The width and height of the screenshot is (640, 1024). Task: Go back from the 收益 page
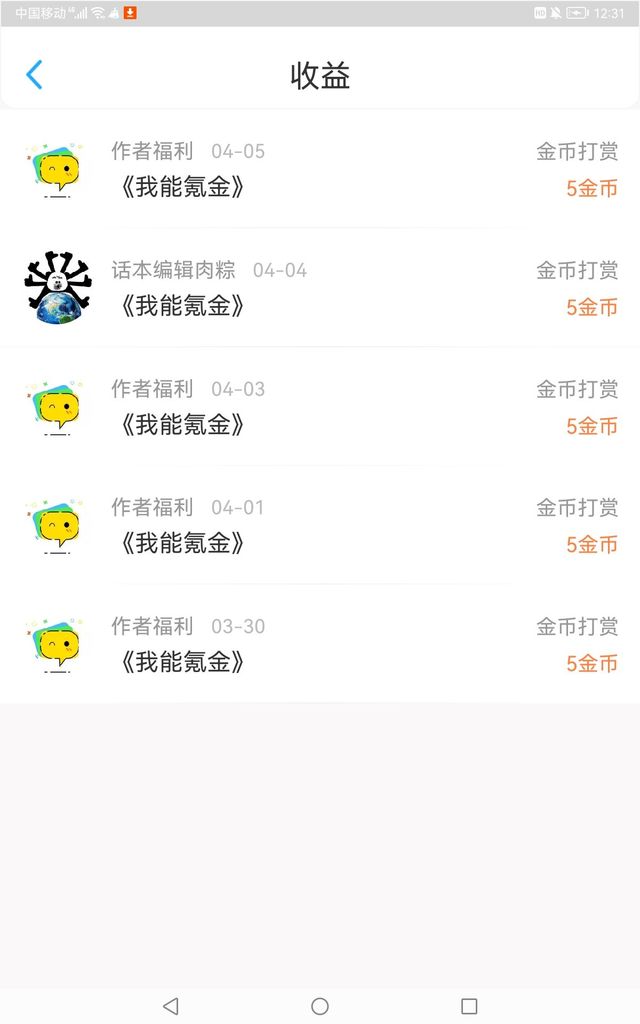(x=35, y=75)
